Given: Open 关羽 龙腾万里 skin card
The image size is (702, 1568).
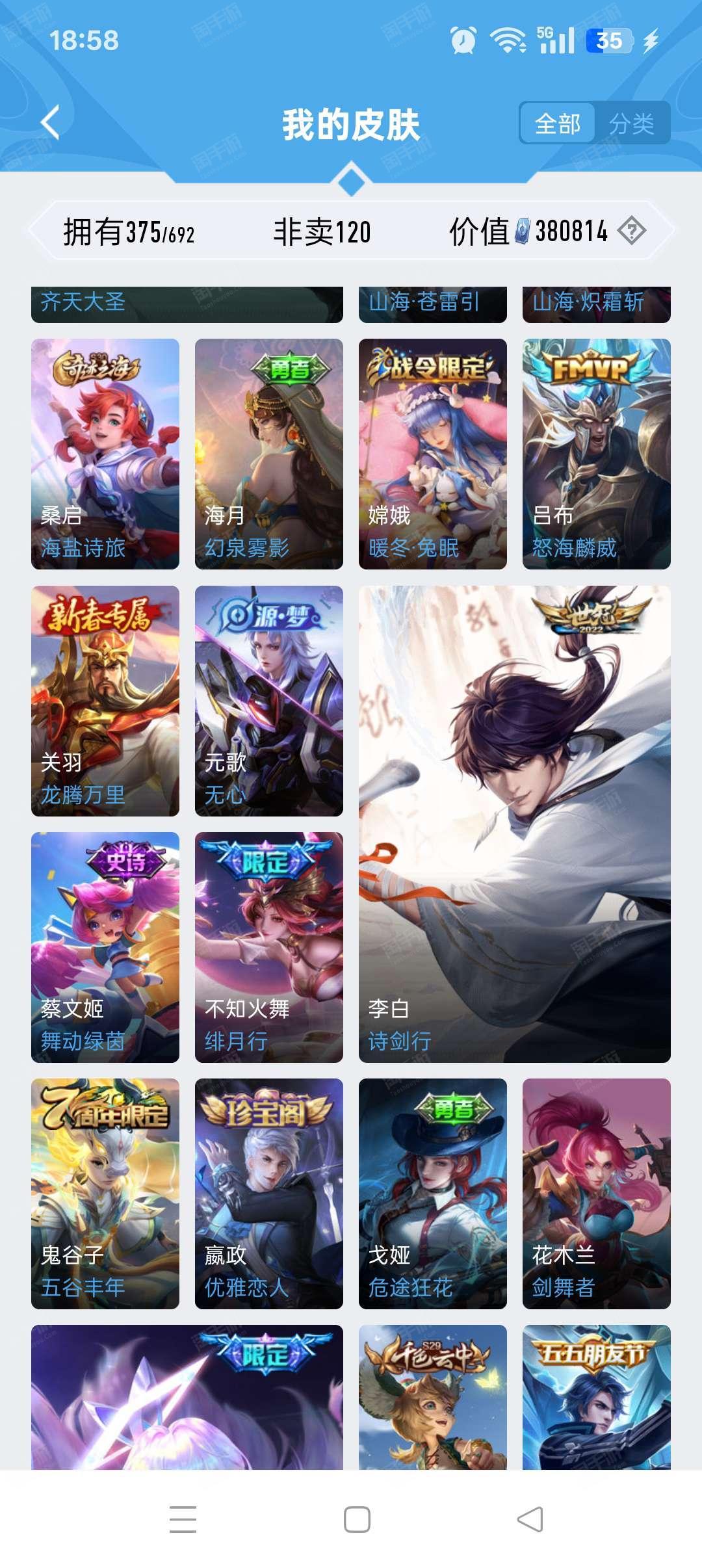Looking at the screenshot, I should (x=105, y=701).
